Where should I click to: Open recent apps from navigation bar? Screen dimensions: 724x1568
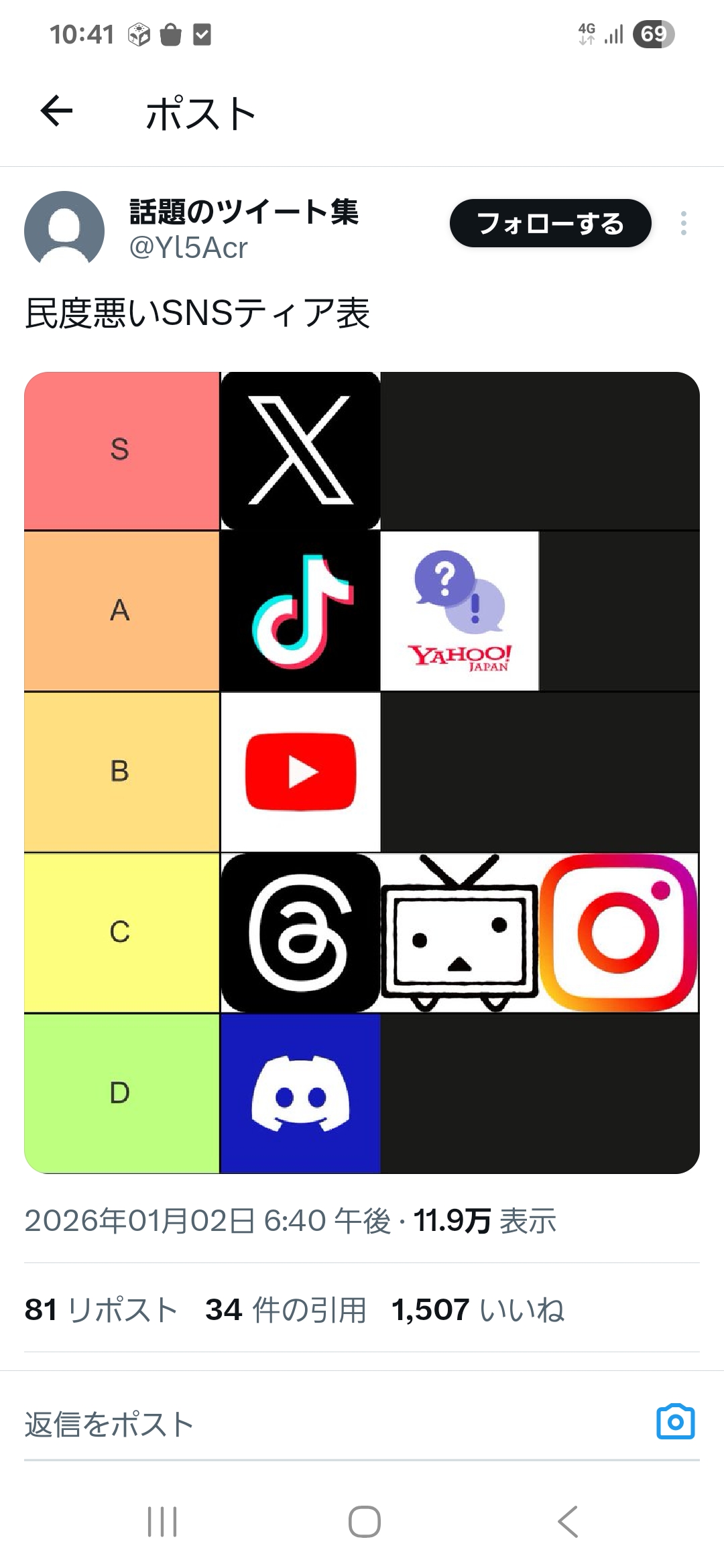click(162, 1521)
